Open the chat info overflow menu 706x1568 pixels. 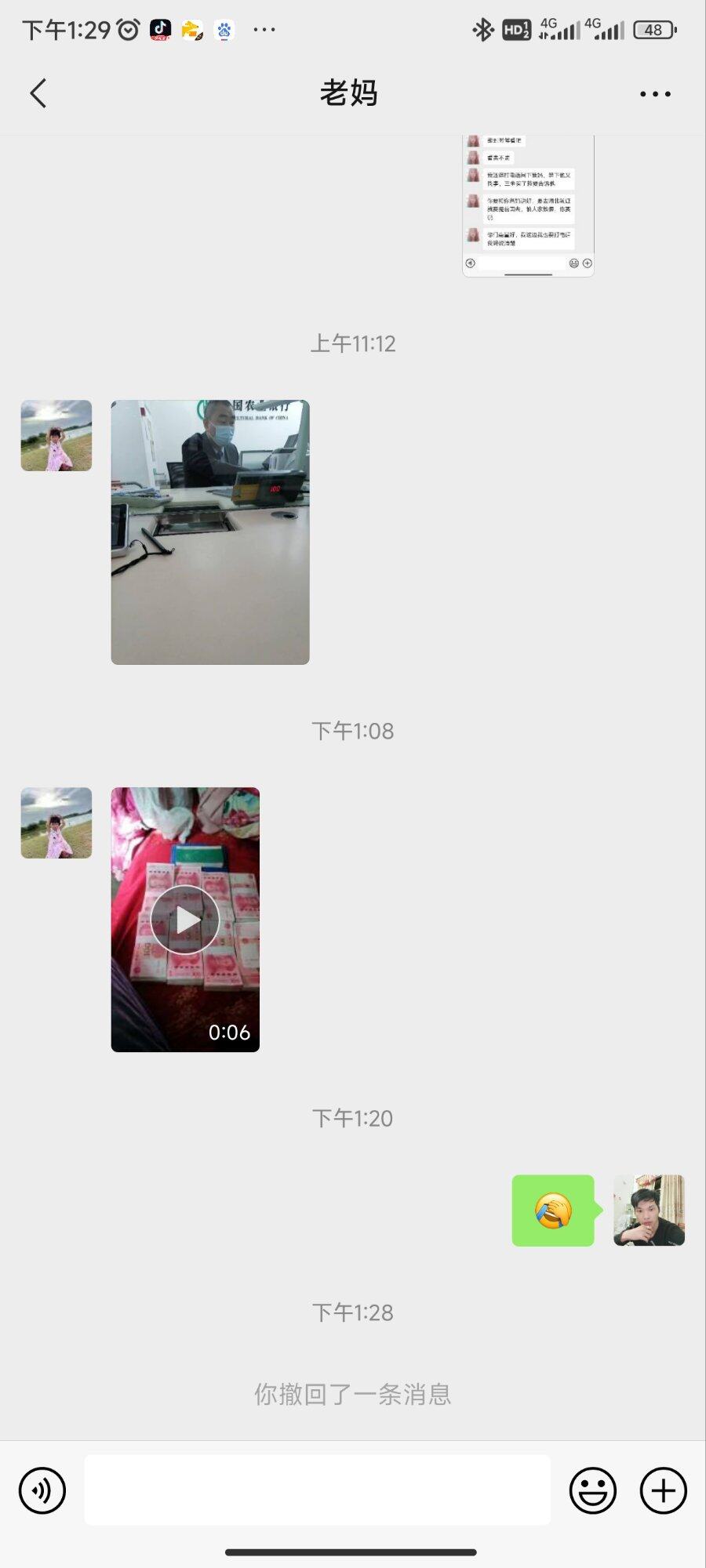click(x=655, y=93)
